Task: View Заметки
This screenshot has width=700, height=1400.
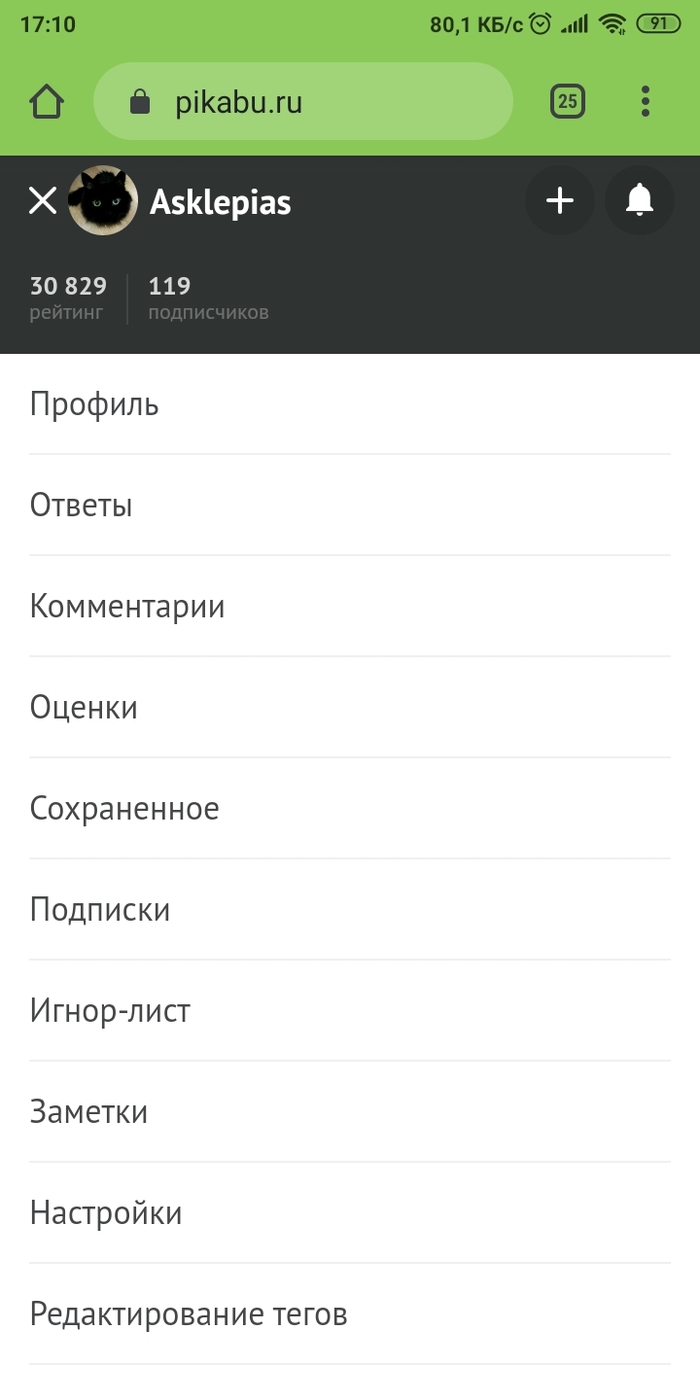Action: pyautogui.click(x=89, y=1111)
